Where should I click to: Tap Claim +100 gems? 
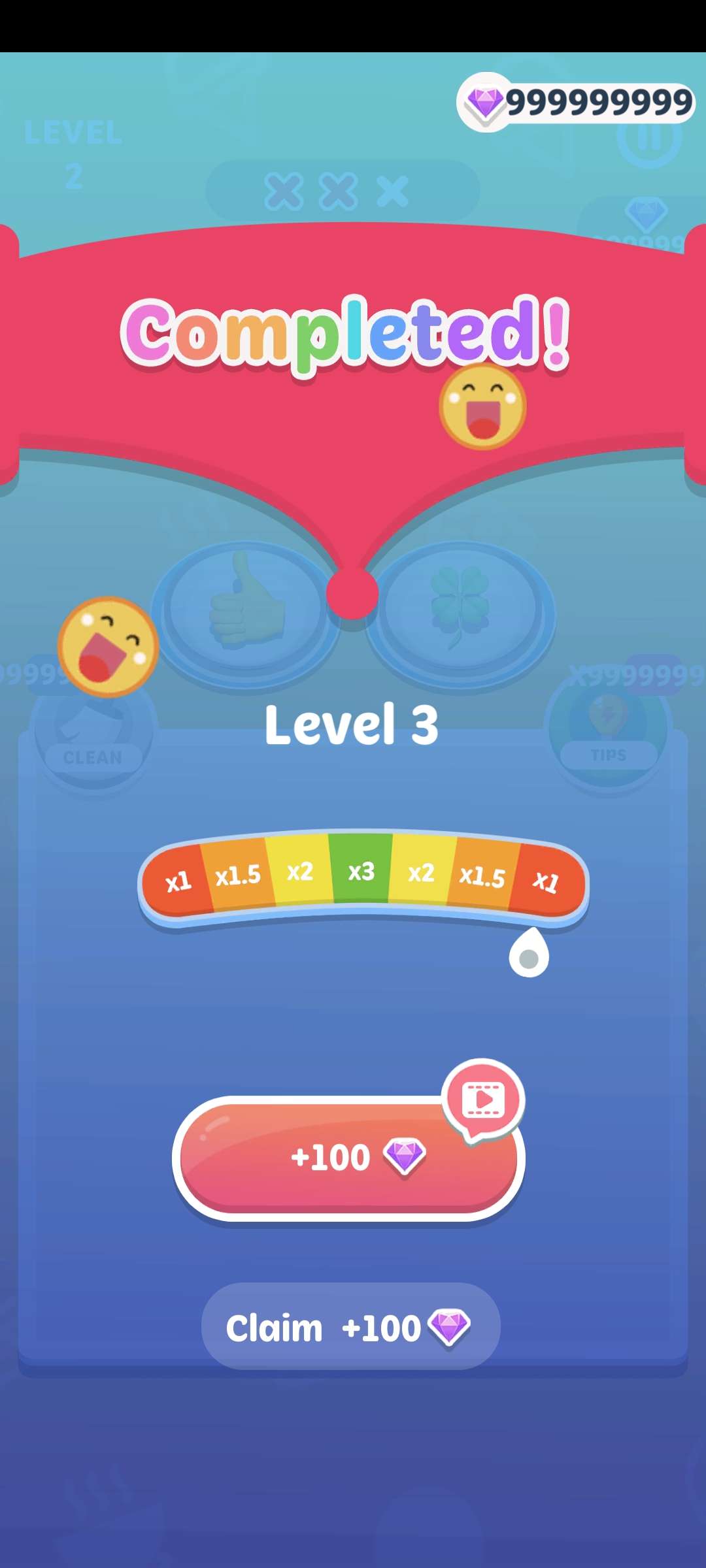pyautogui.click(x=350, y=1328)
